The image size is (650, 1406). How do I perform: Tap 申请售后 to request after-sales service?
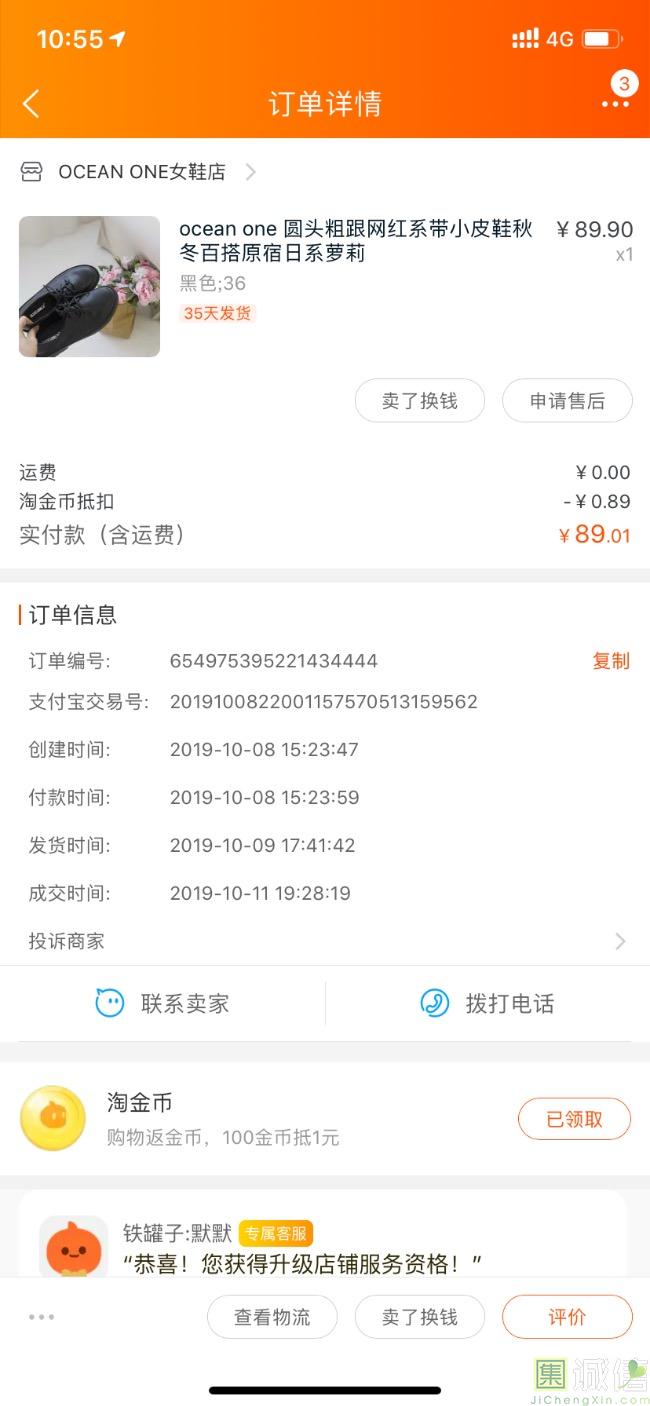coord(567,400)
